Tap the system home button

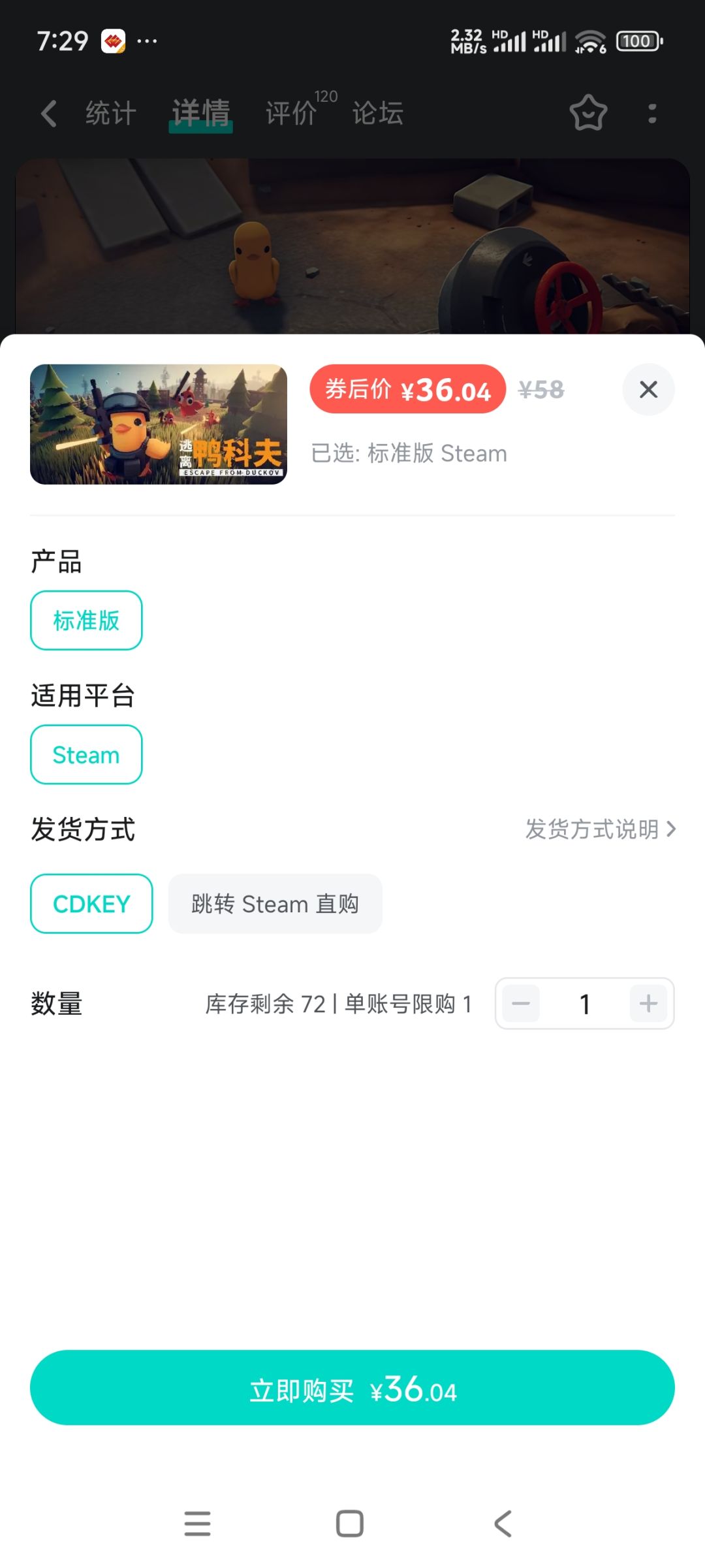coord(350,1524)
